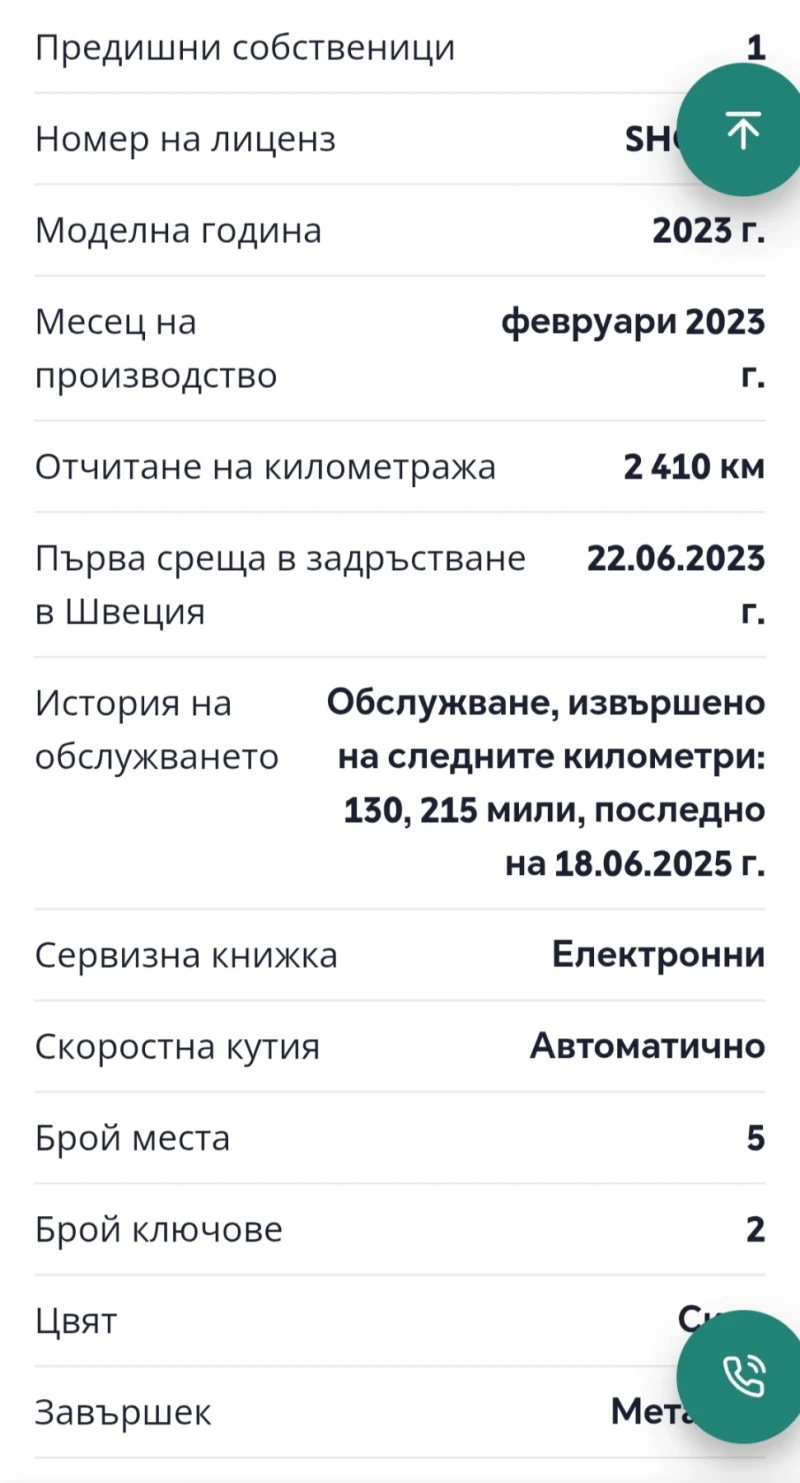Click the truncated license number value
This screenshot has height=1483, width=800.
655,140
